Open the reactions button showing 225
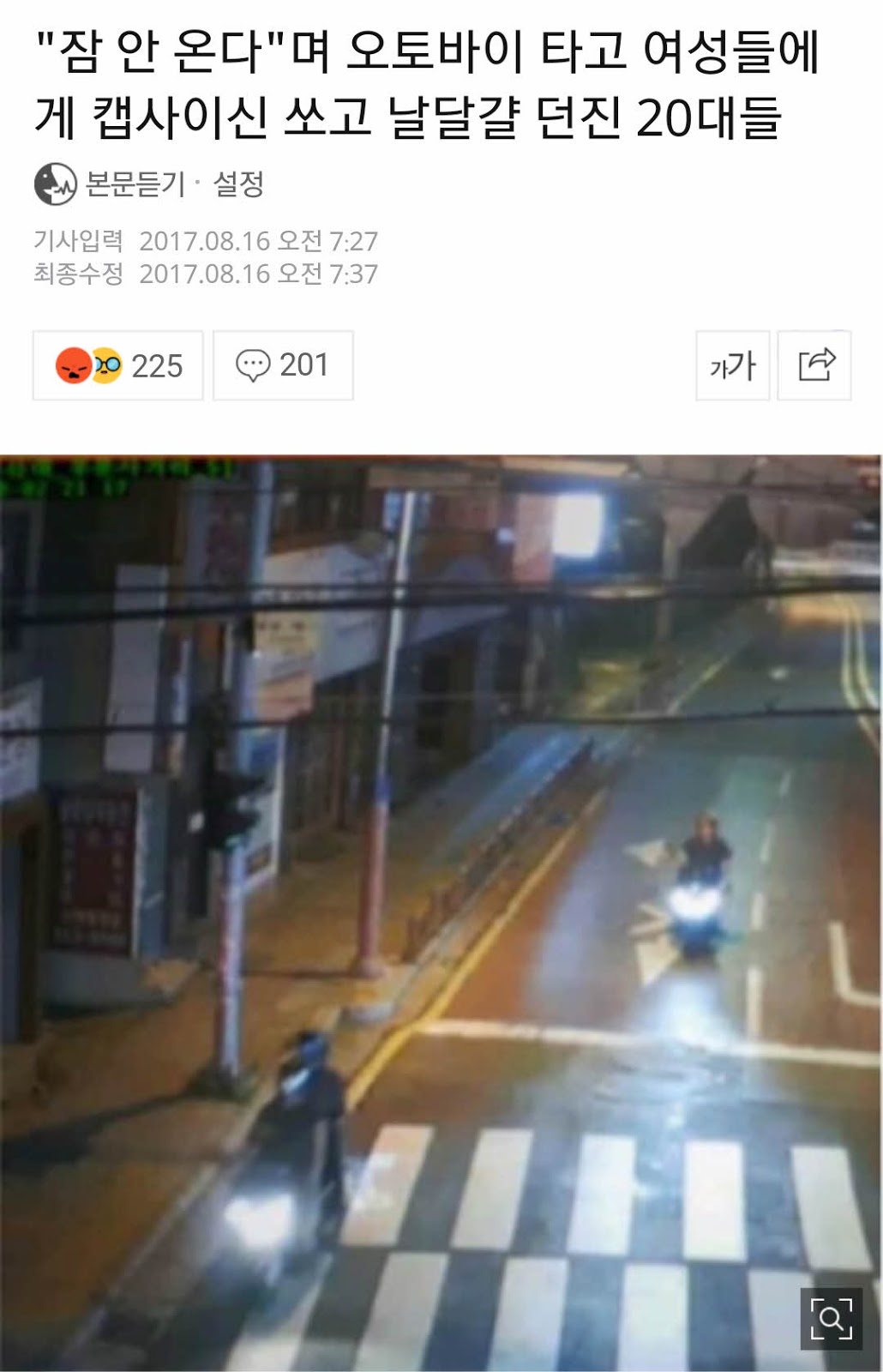This screenshot has width=883, height=1372. click(x=118, y=366)
